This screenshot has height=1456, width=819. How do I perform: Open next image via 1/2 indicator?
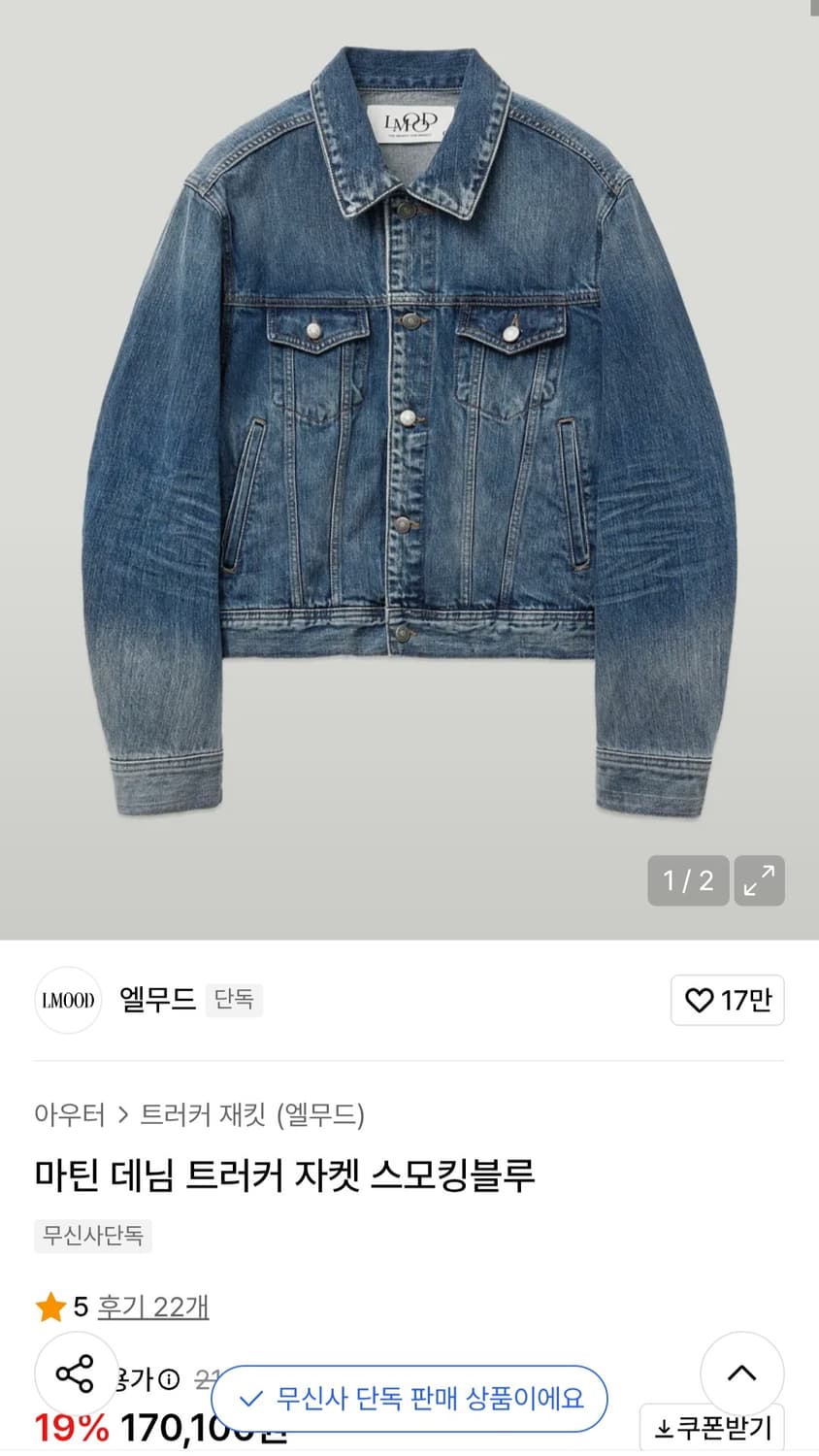(x=688, y=880)
